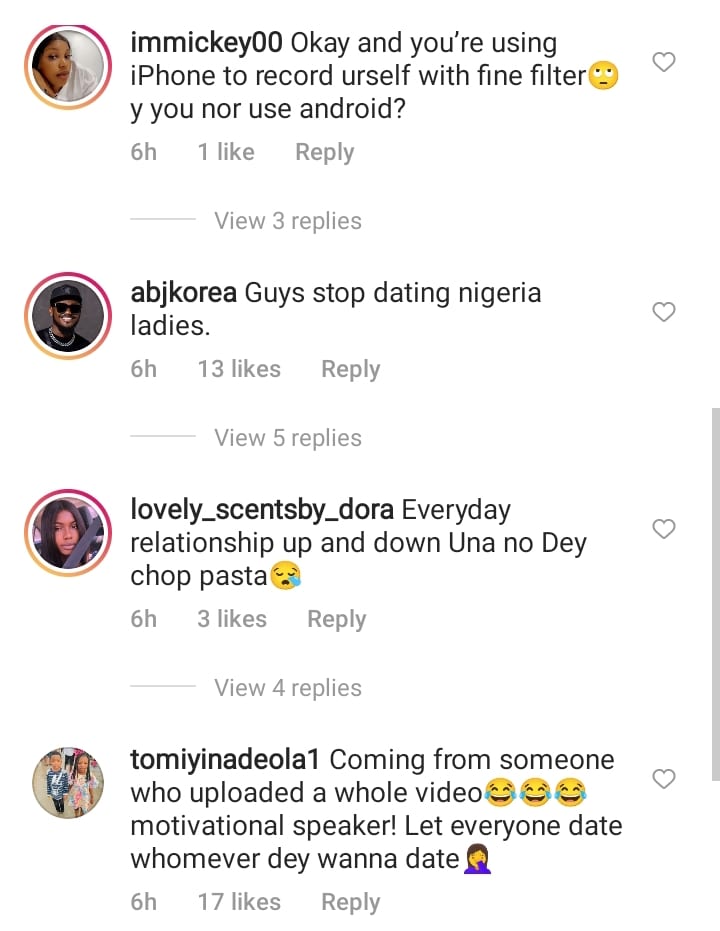Reply to tomiyinadeola1's comment
This screenshot has width=720, height=931.
point(350,902)
